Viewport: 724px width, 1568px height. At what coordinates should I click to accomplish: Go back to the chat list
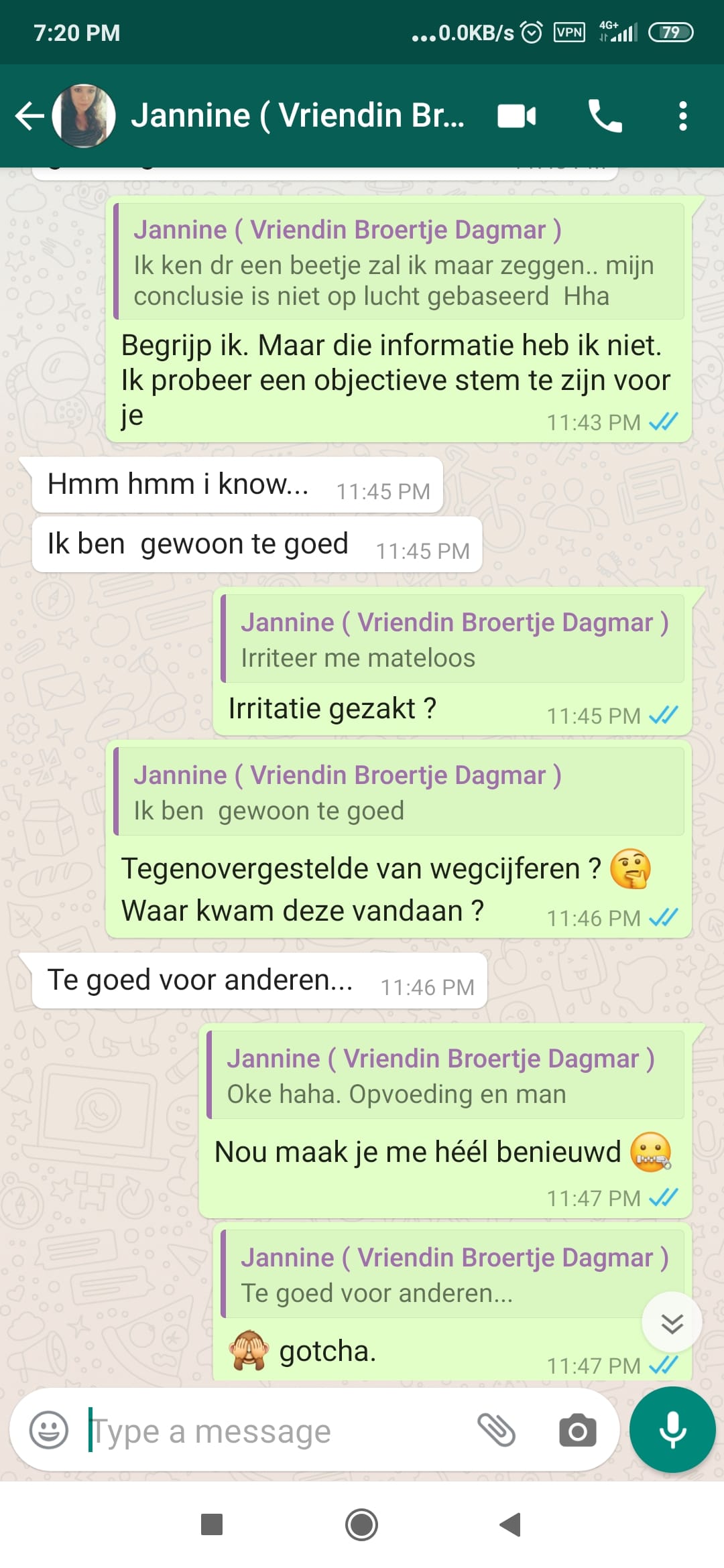[x=29, y=116]
